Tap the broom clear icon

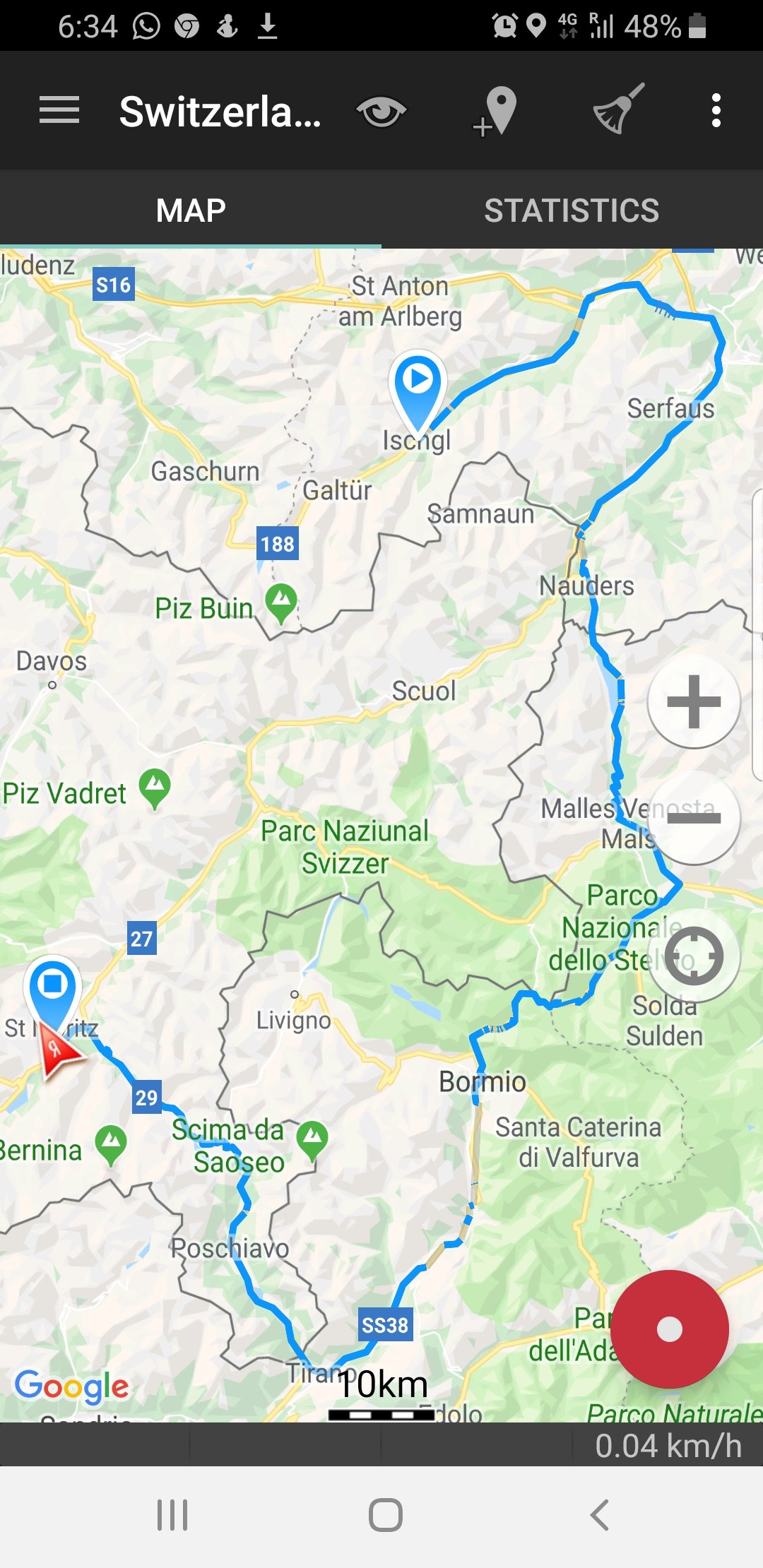click(618, 109)
